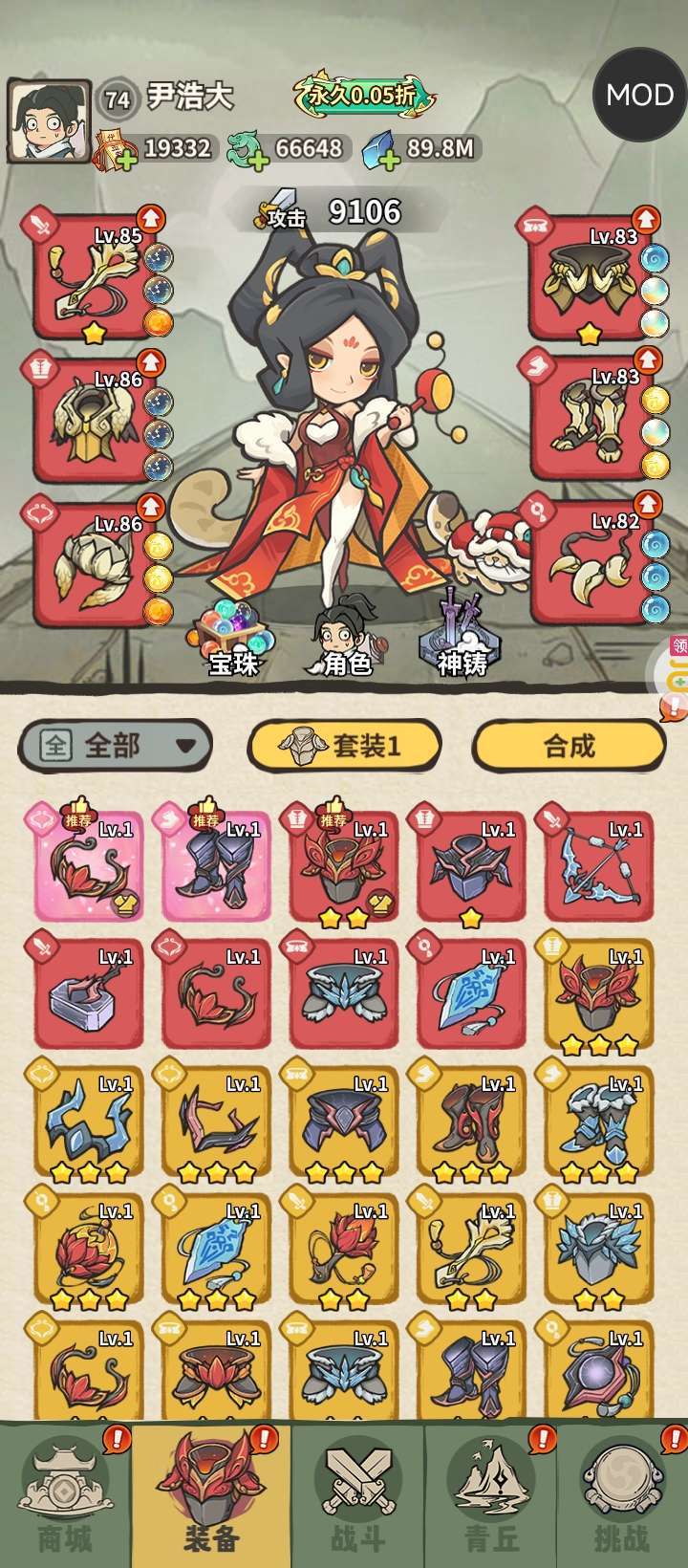Expand the 全部 filter dropdown

[116, 745]
